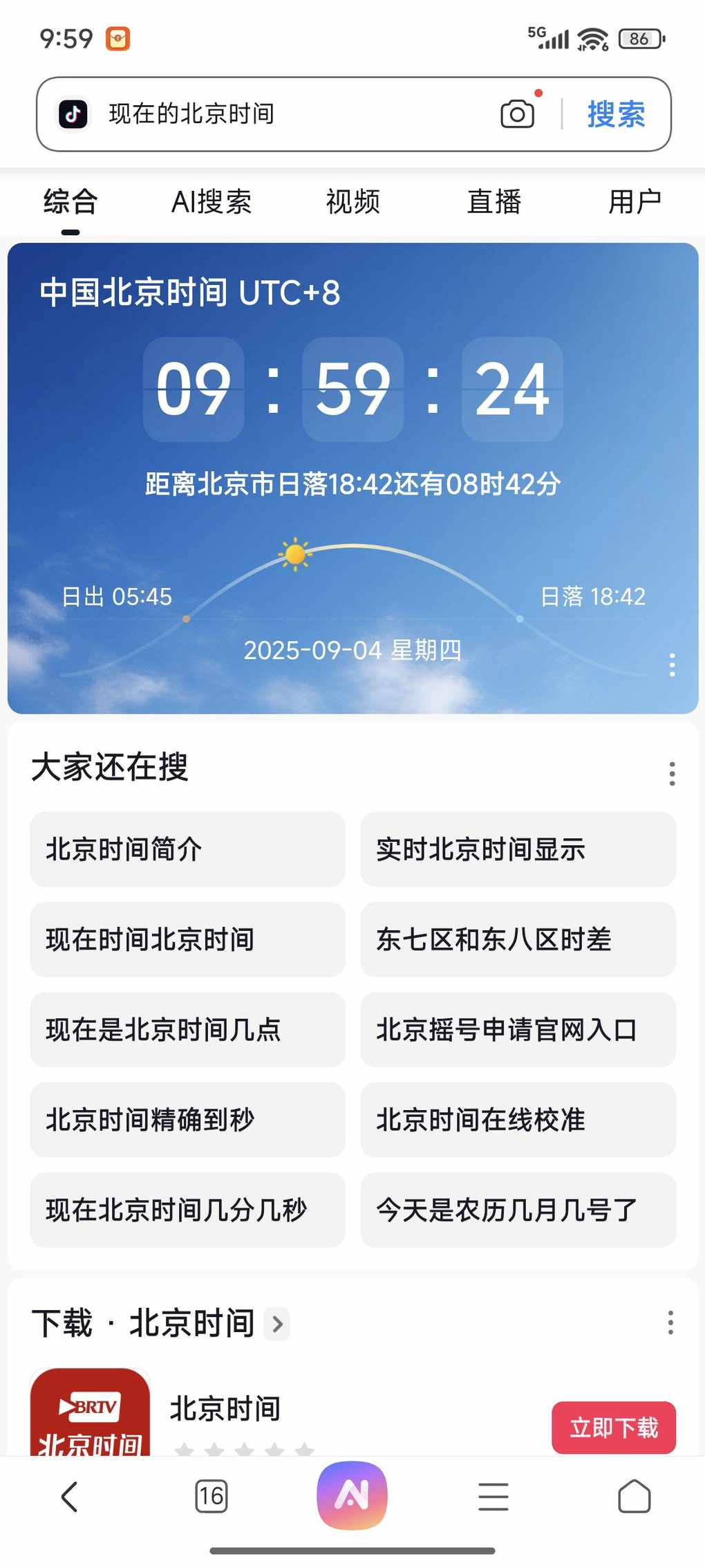Open camera image search

coord(518,114)
